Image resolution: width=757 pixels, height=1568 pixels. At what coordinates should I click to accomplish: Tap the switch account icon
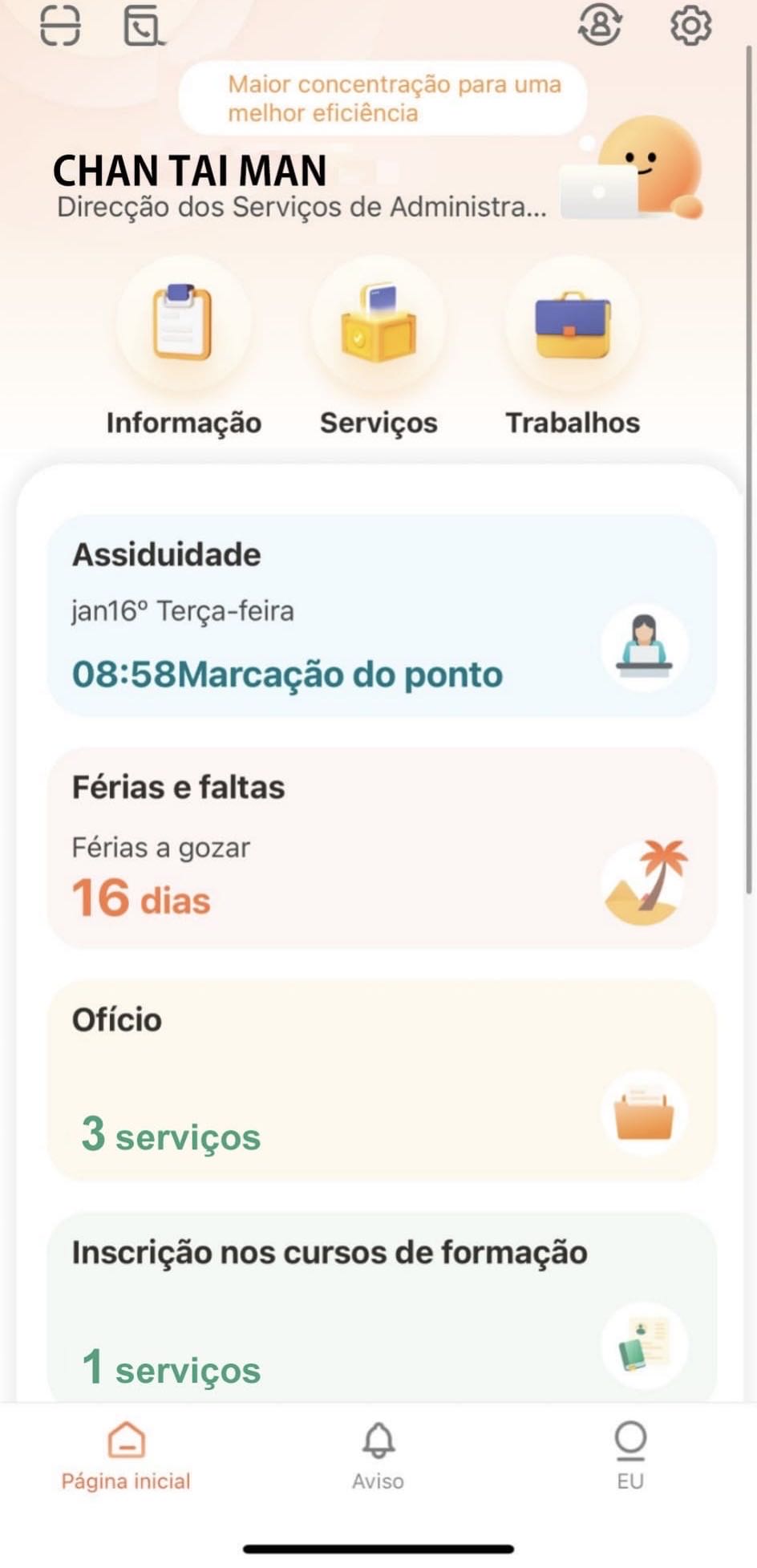(600, 26)
